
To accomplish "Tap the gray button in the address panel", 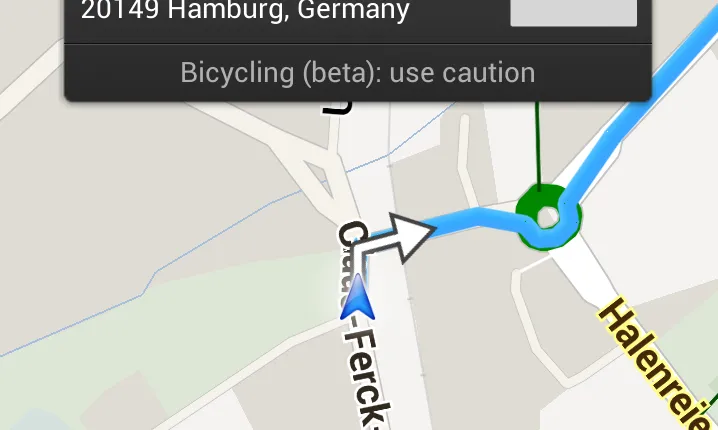I will [573, 13].
